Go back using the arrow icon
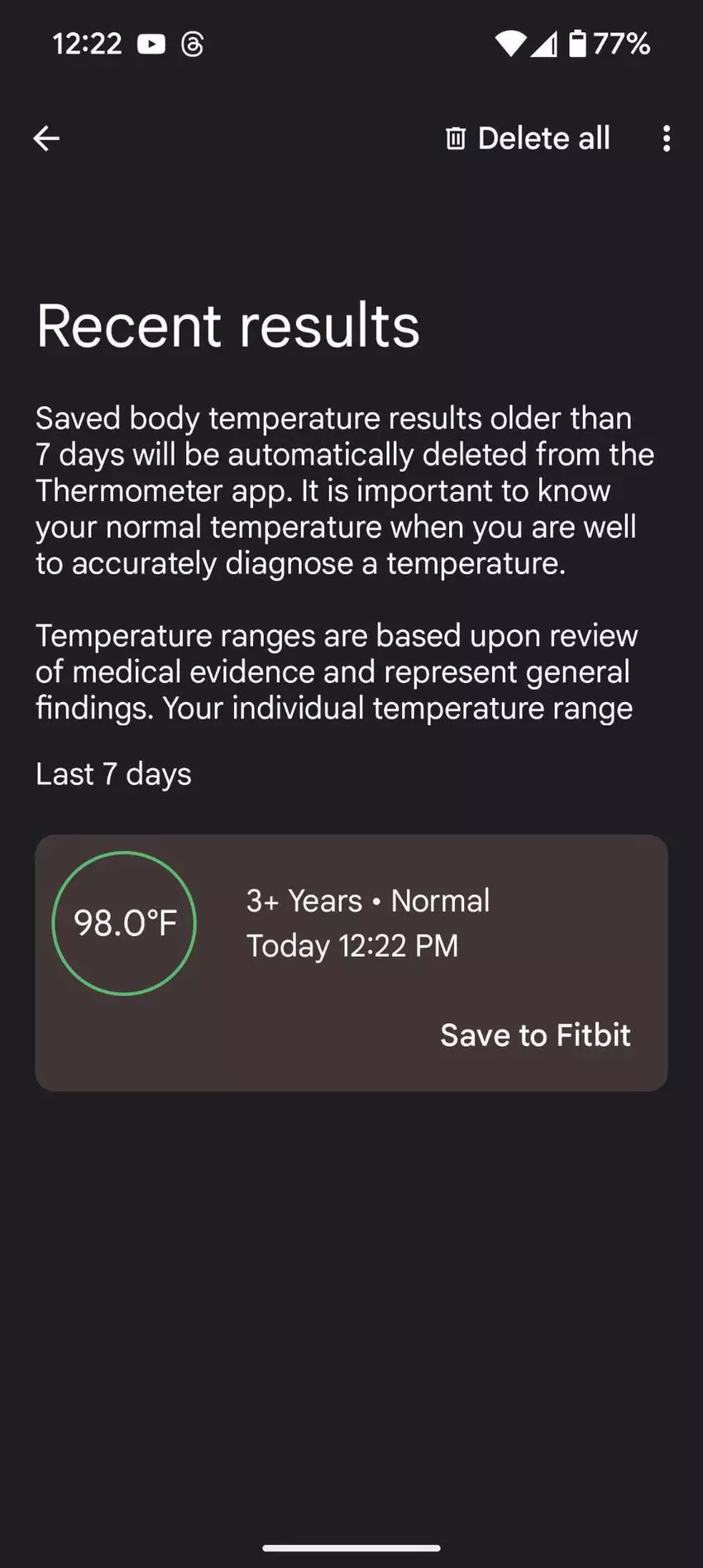The image size is (703, 1568). pos(46,138)
